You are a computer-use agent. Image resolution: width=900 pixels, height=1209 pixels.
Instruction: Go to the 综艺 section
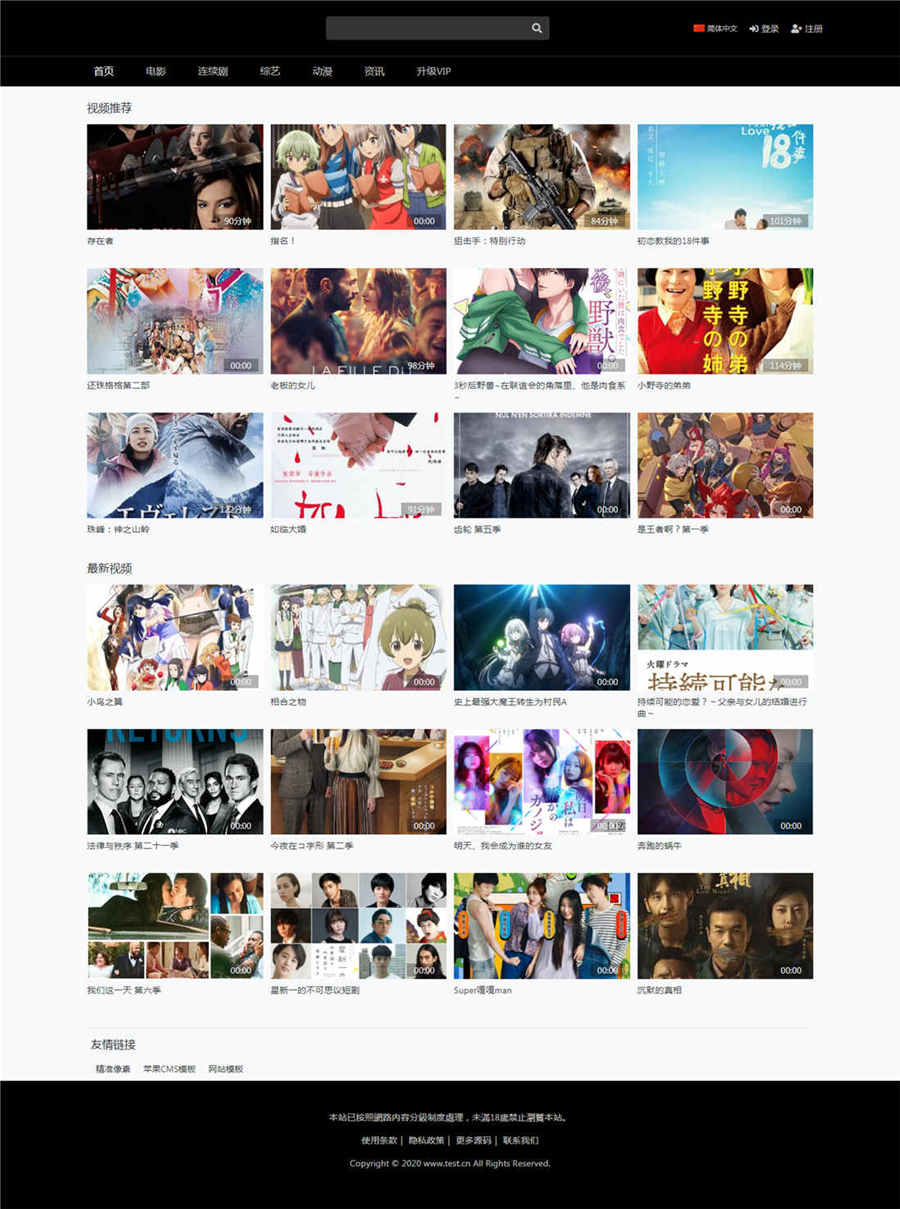[x=269, y=72]
